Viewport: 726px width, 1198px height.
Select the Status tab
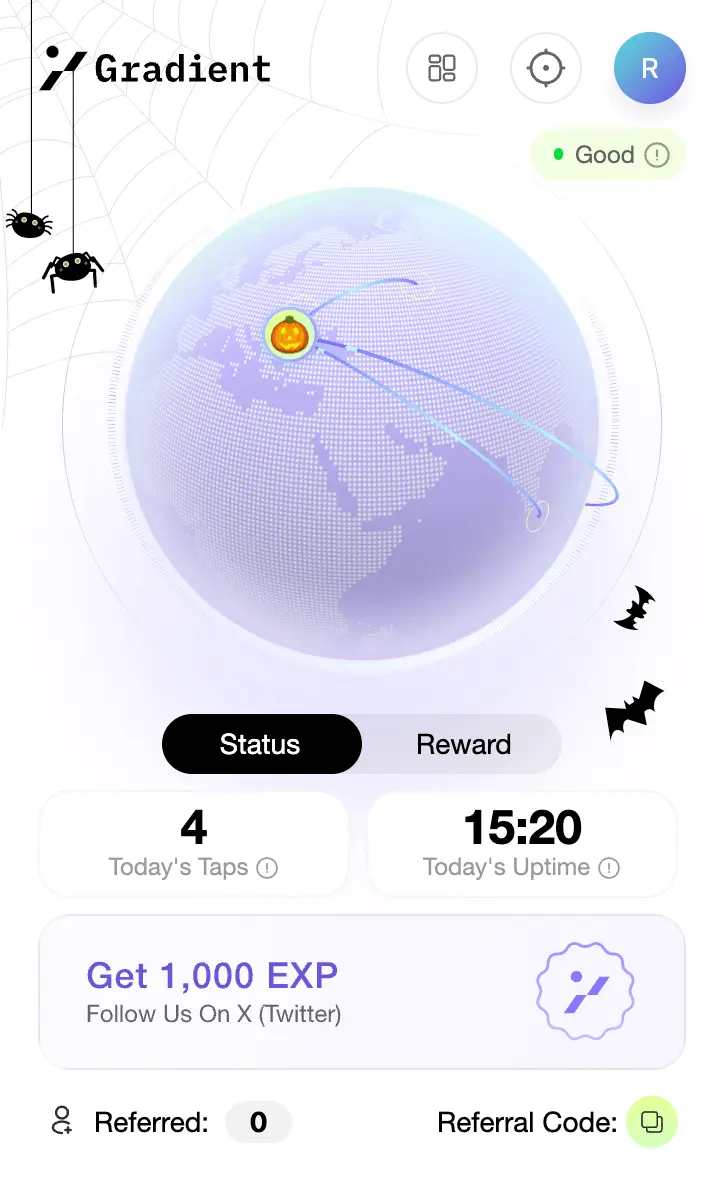coord(261,744)
